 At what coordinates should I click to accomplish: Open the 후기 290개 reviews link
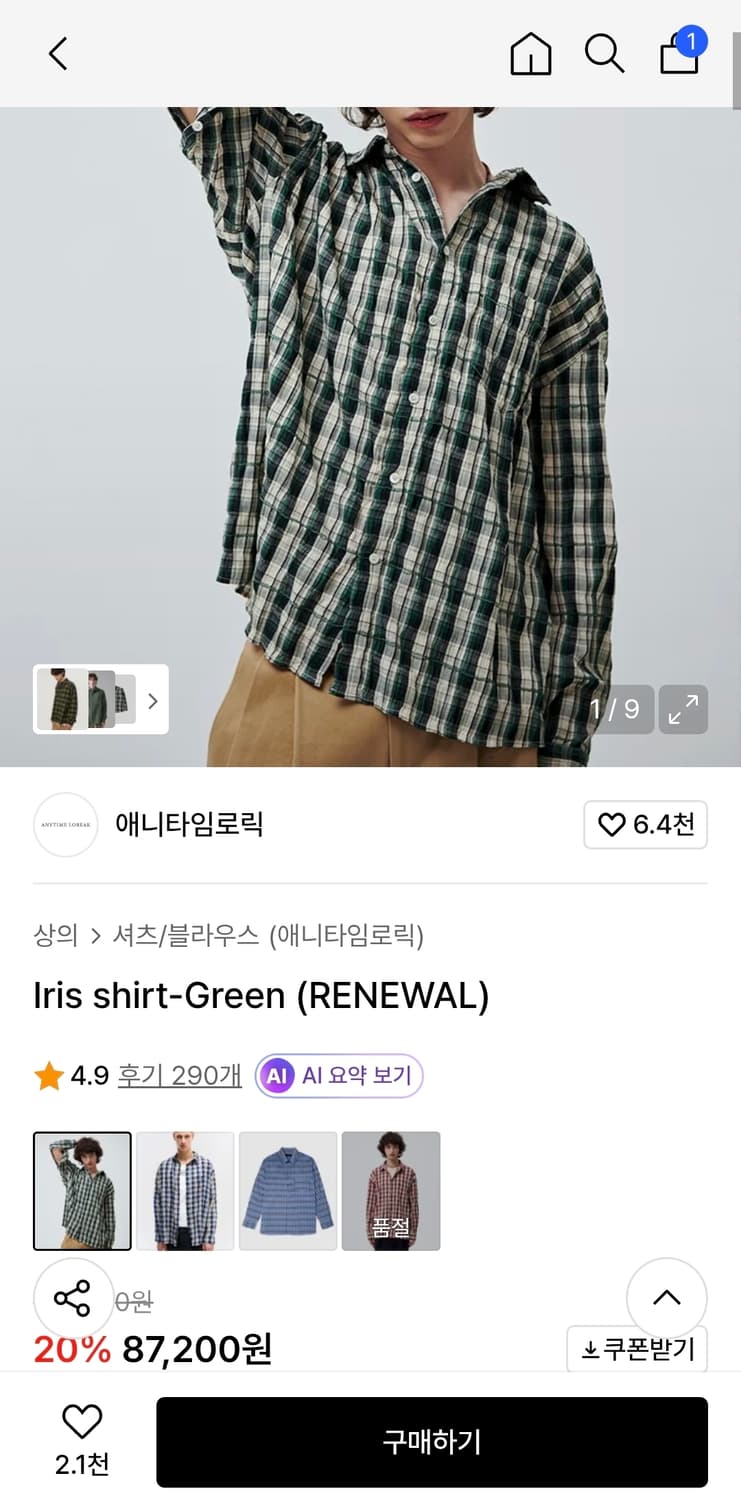[x=178, y=1075]
